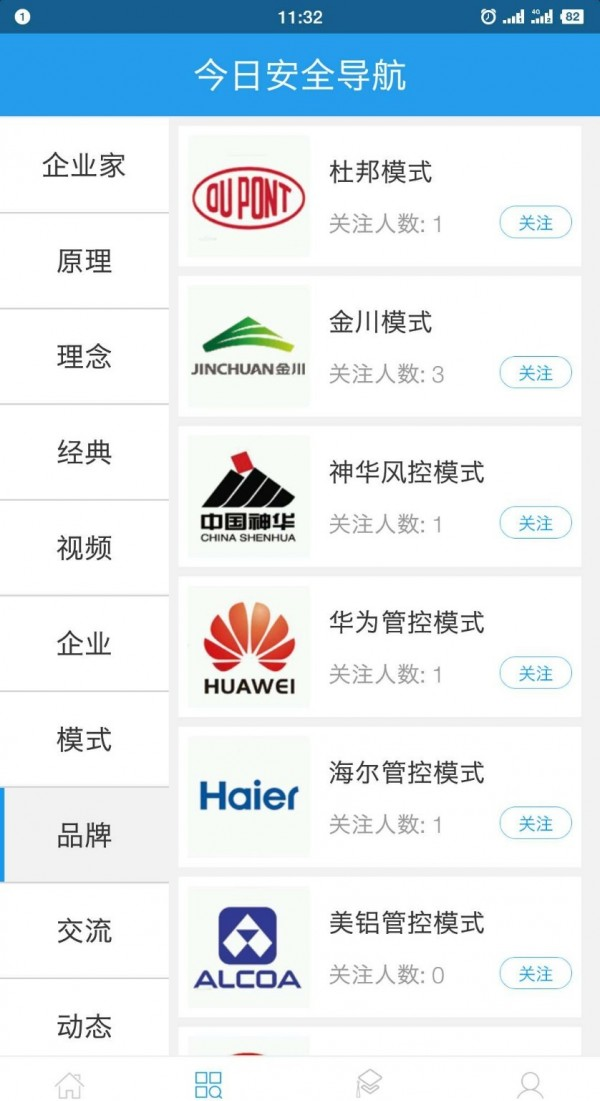Open the 经典 category
Viewport: 600px width, 1101px height.
click(84, 453)
